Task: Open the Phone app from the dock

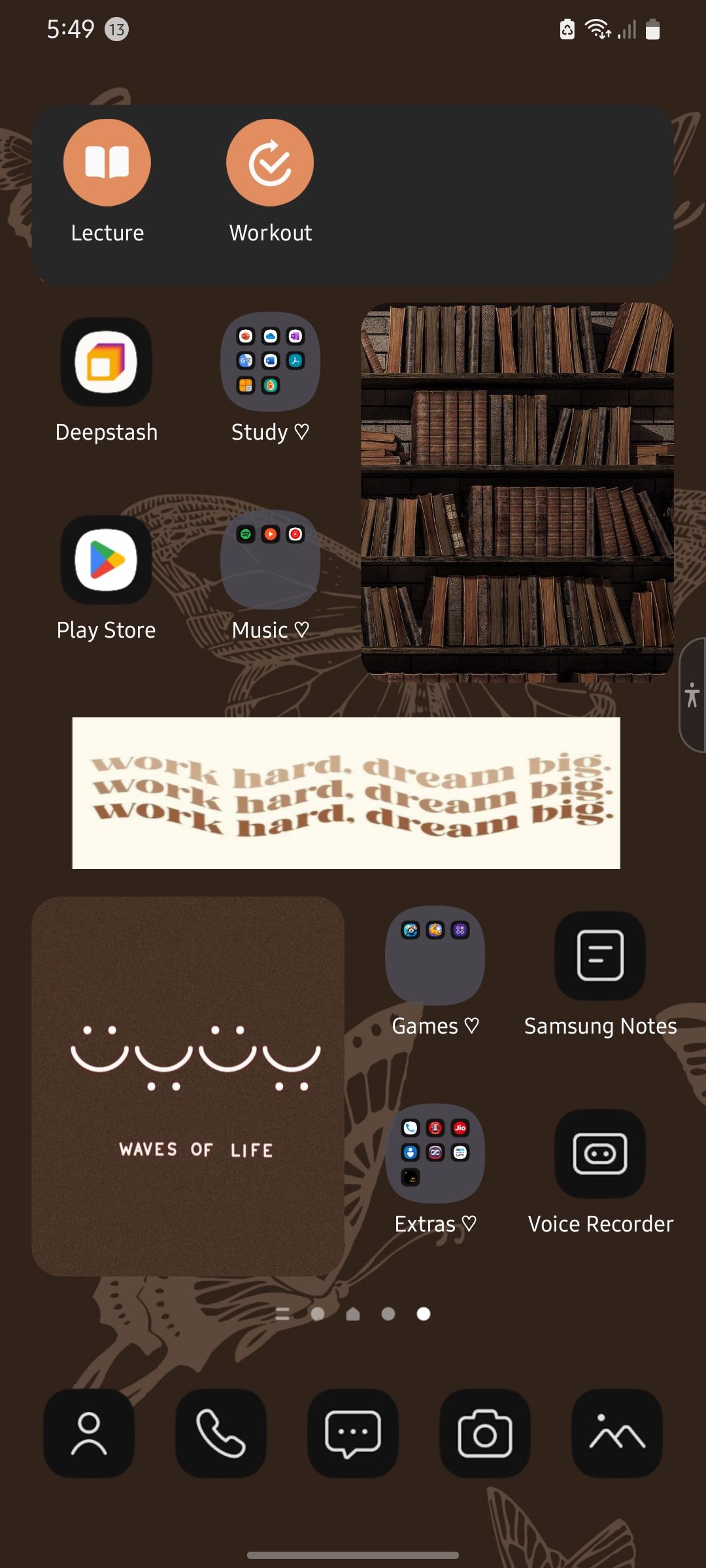Action: (x=220, y=1432)
